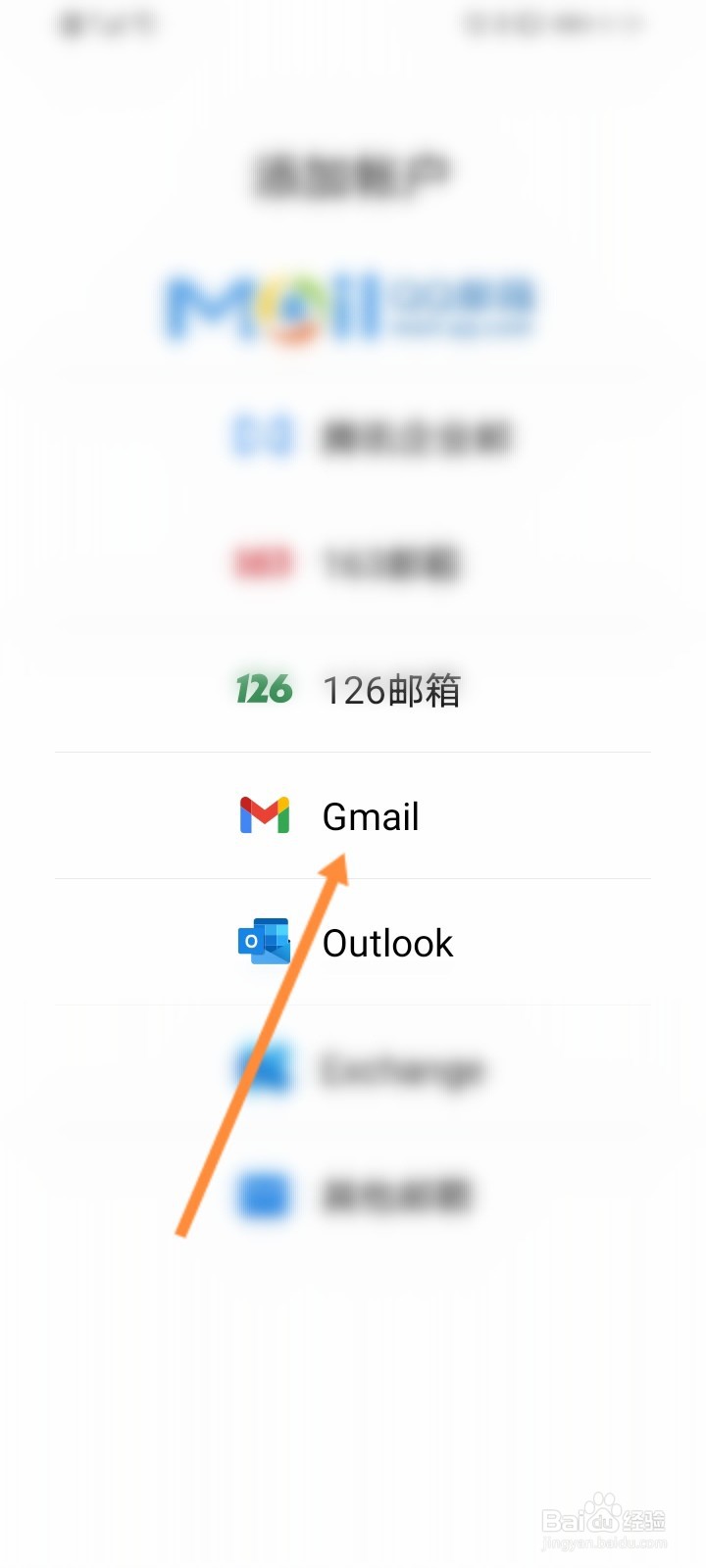706x1568 pixels.
Task: Select the red 163 mail icon
Action: (263, 563)
